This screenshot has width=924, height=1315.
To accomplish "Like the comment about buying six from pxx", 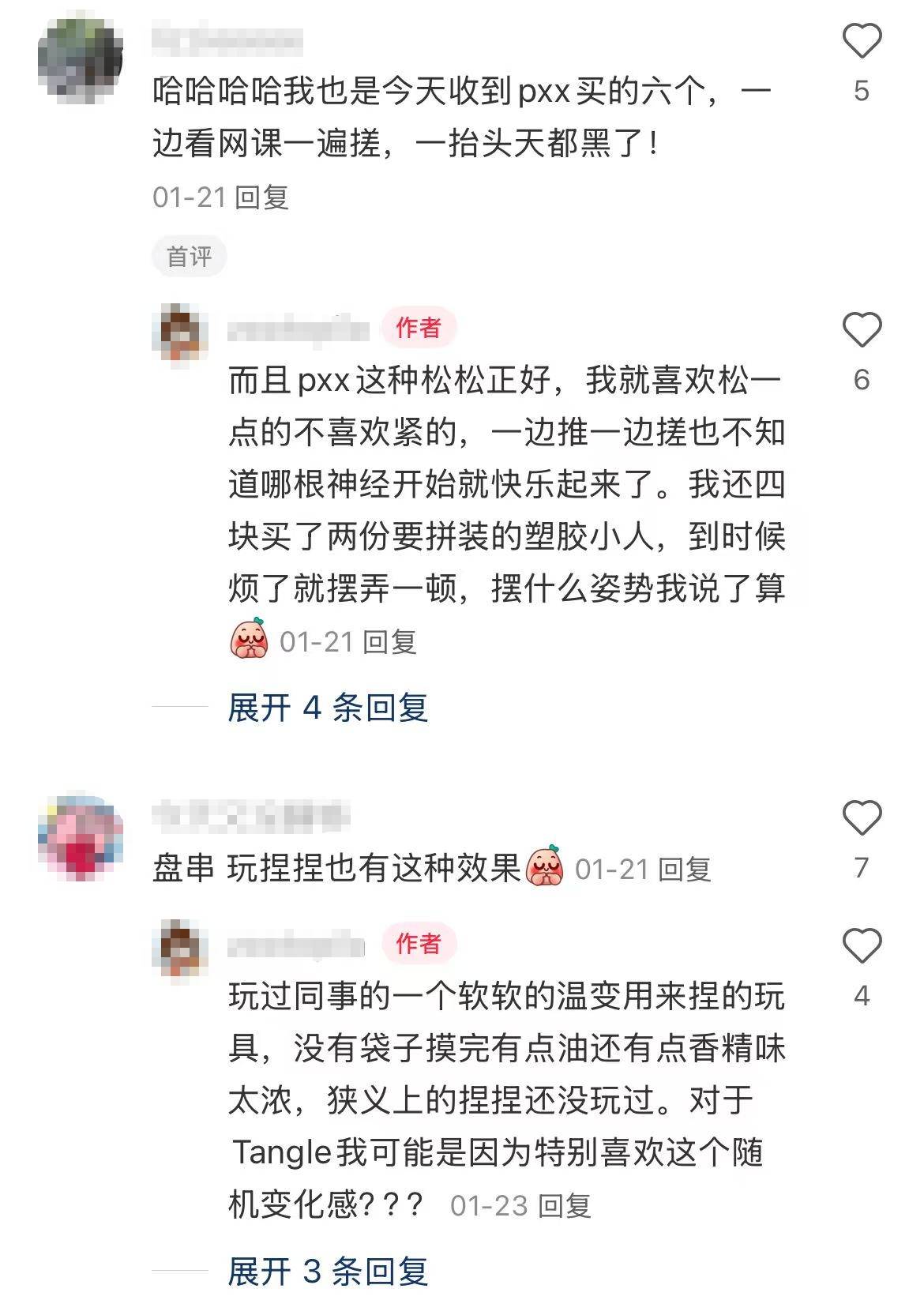I will tap(861, 41).
